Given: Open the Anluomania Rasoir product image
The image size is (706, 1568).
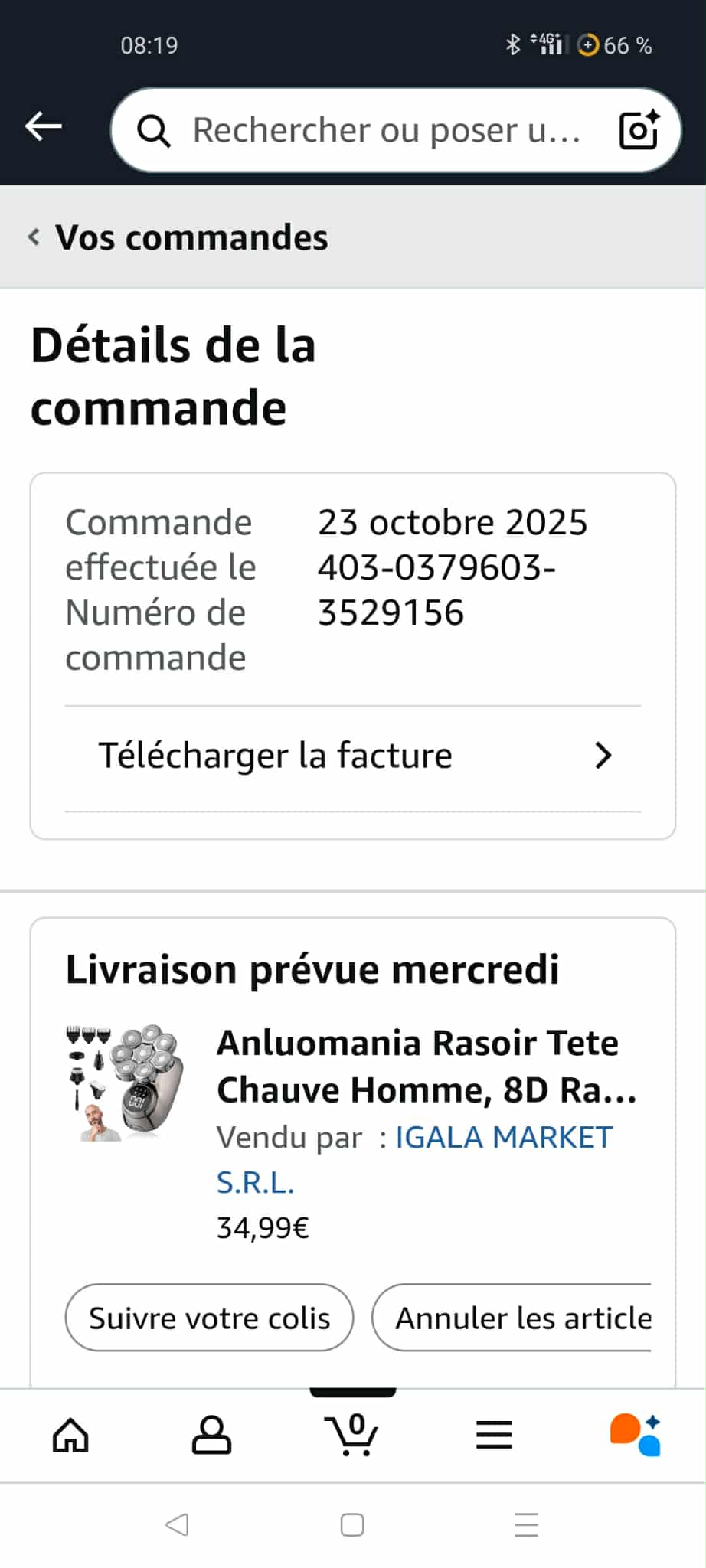Looking at the screenshot, I should (126, 1082).
